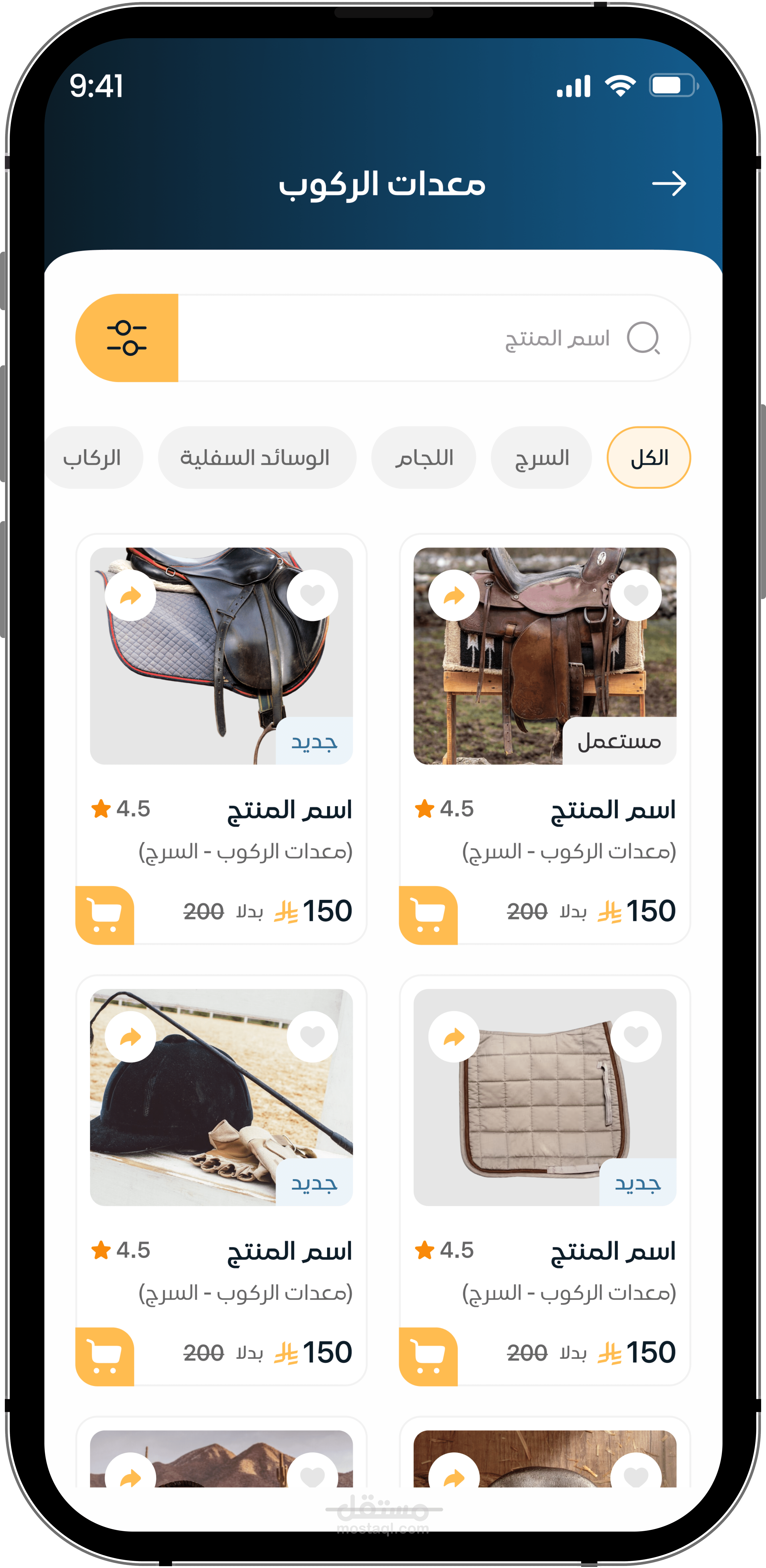766x1568 pixels.
Task: Add the black saddle to cart
Action: [105, 915]
